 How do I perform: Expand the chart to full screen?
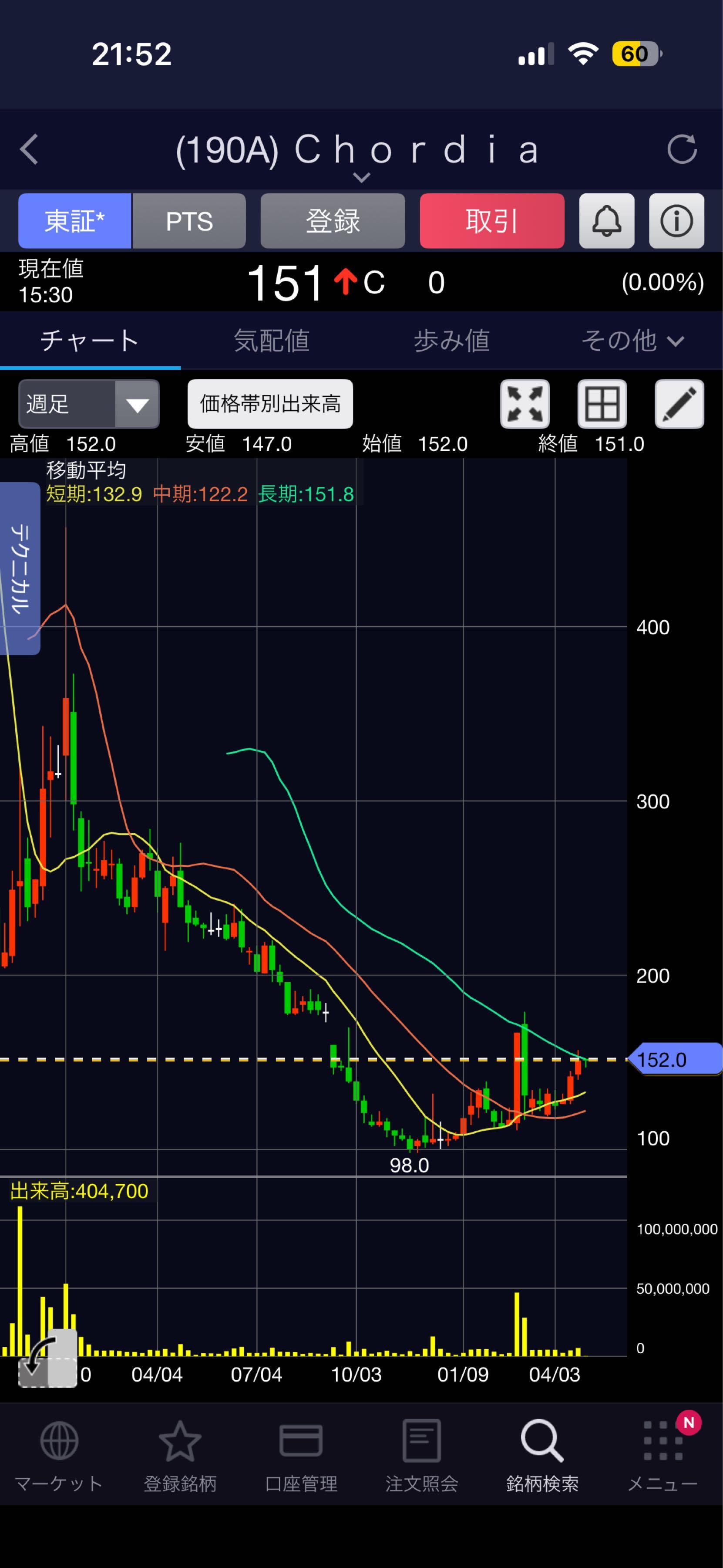coord(525,404)
